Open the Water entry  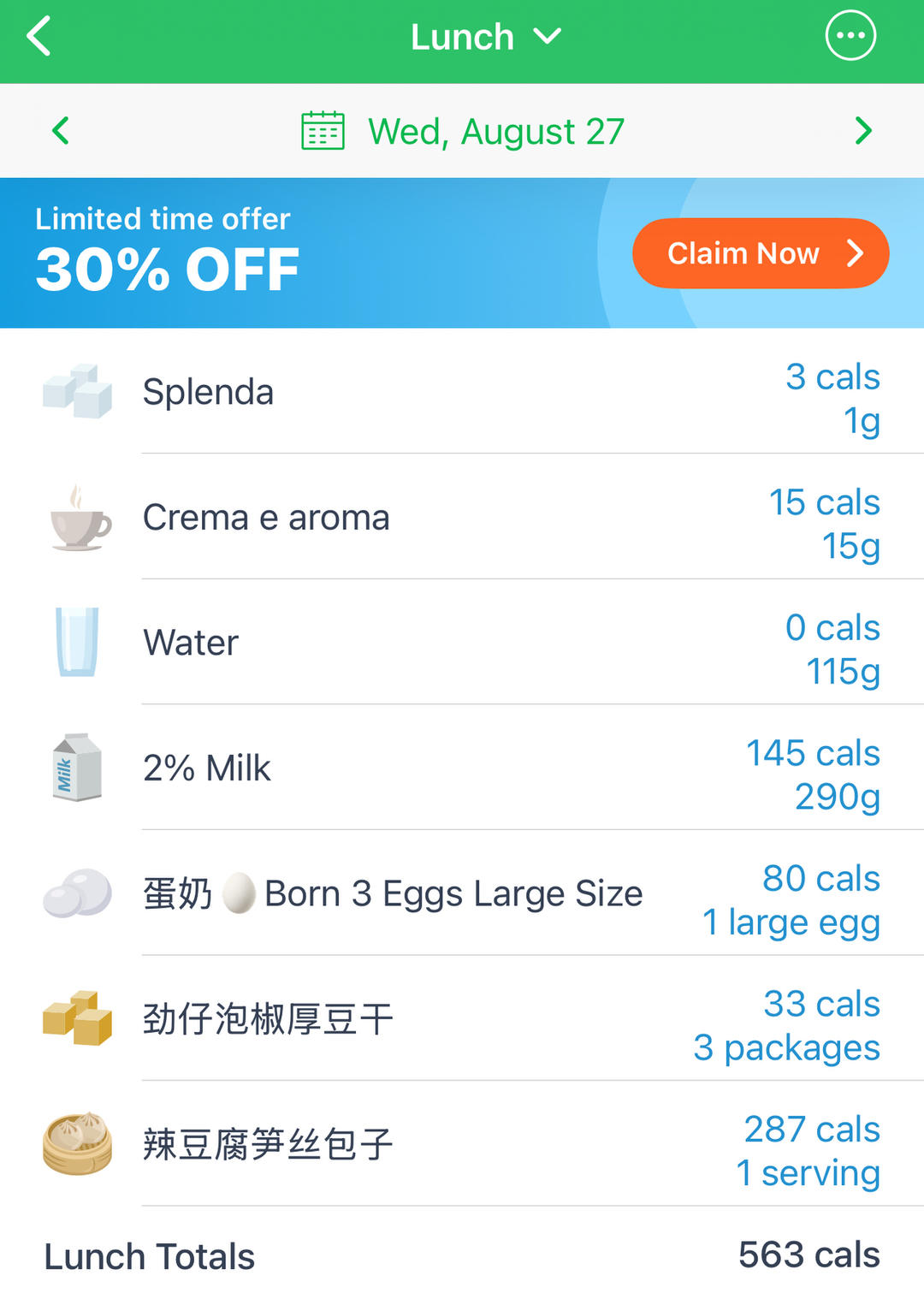click(x=462, y=643)
